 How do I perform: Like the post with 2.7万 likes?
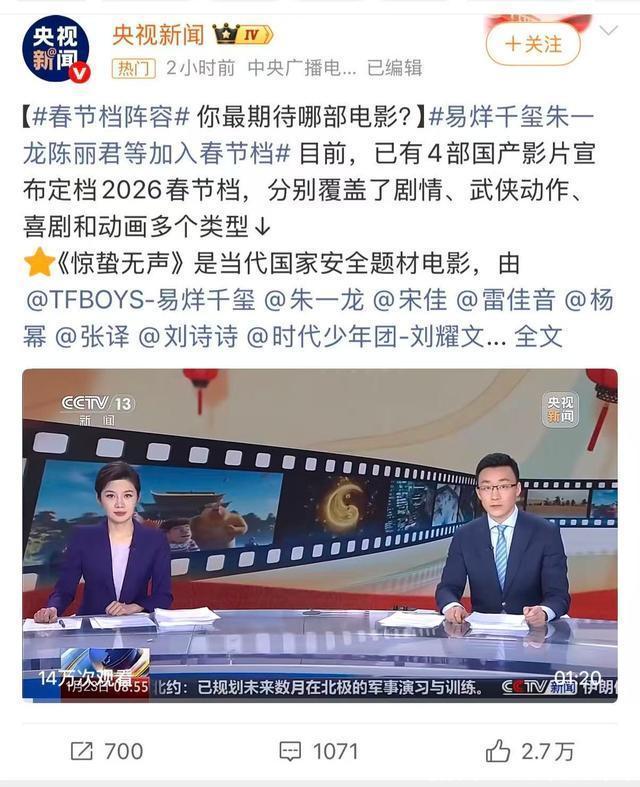[530, 751]
